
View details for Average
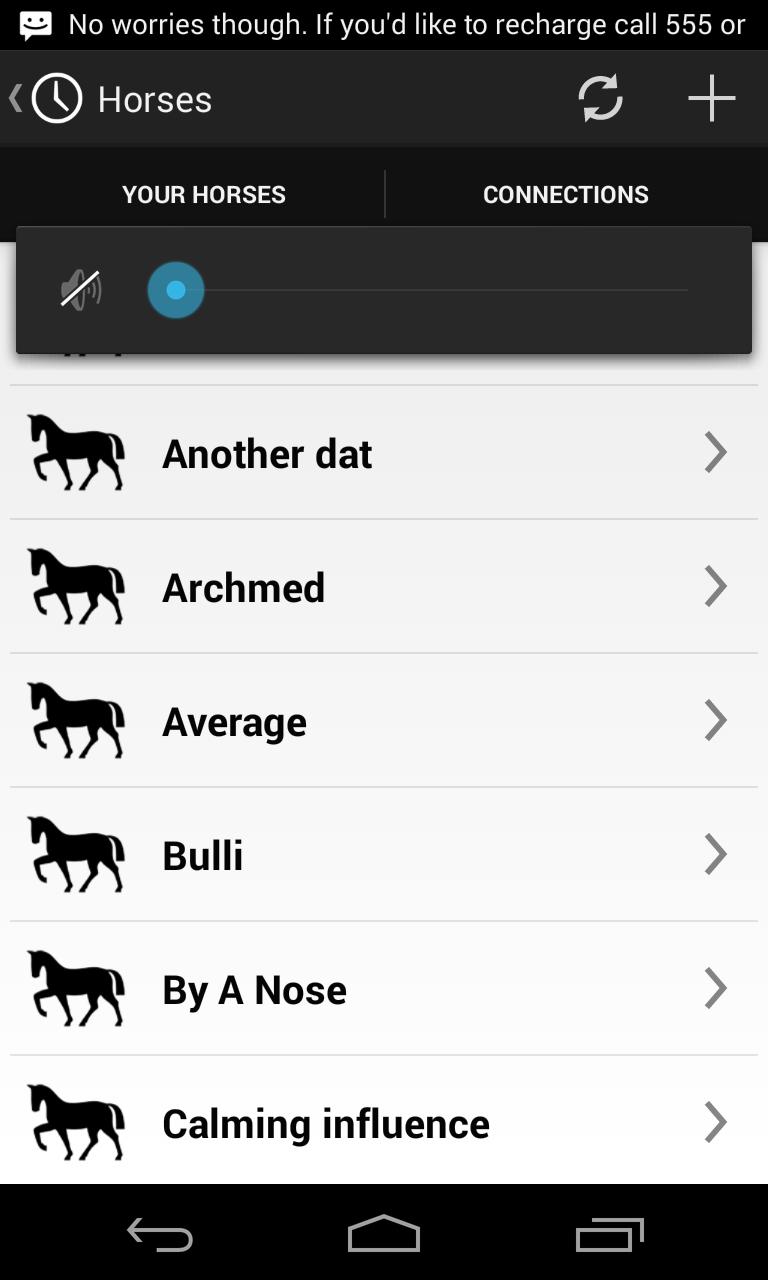(x=384, y=721)
